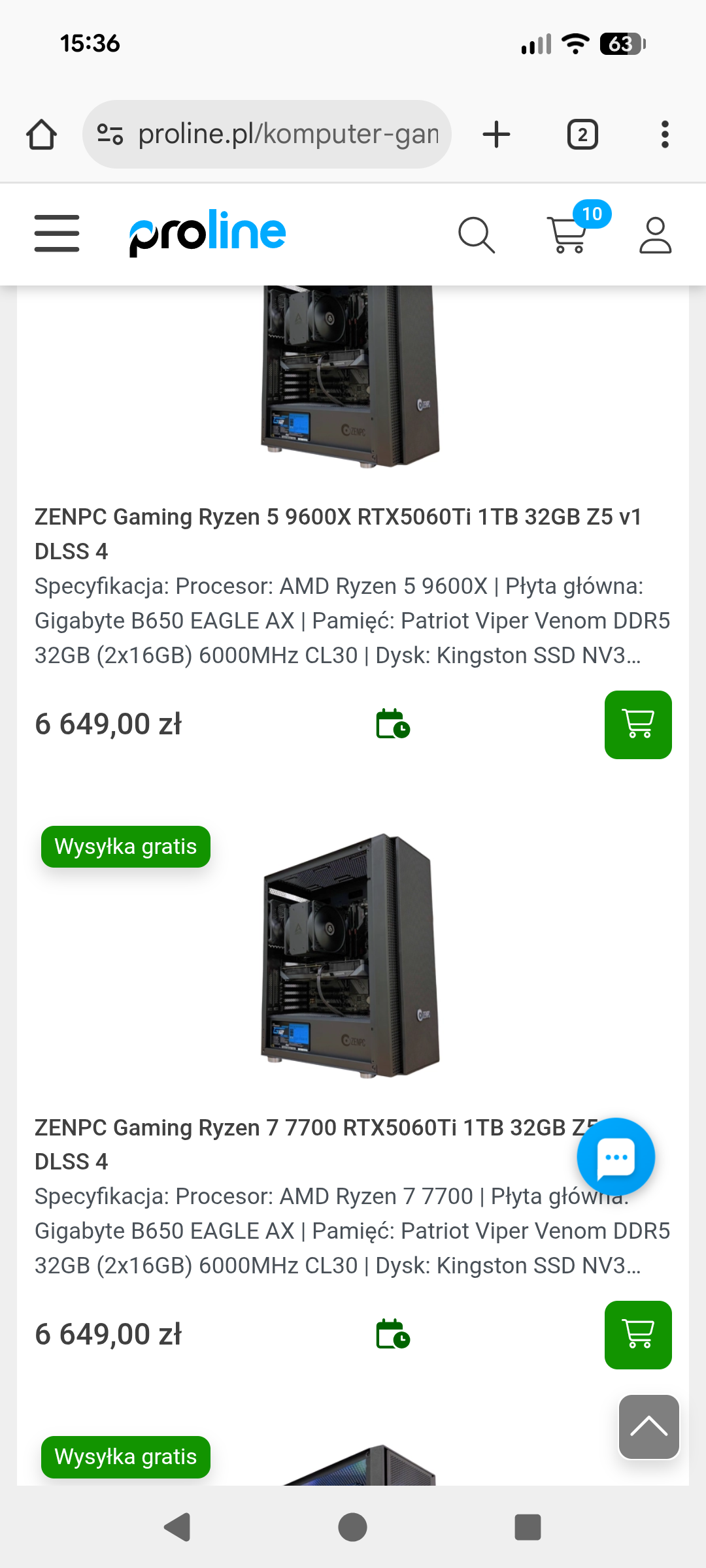
Task: Check availability icon for Ryzen 7 7700 PC
Action: [x=393, y=1334]
